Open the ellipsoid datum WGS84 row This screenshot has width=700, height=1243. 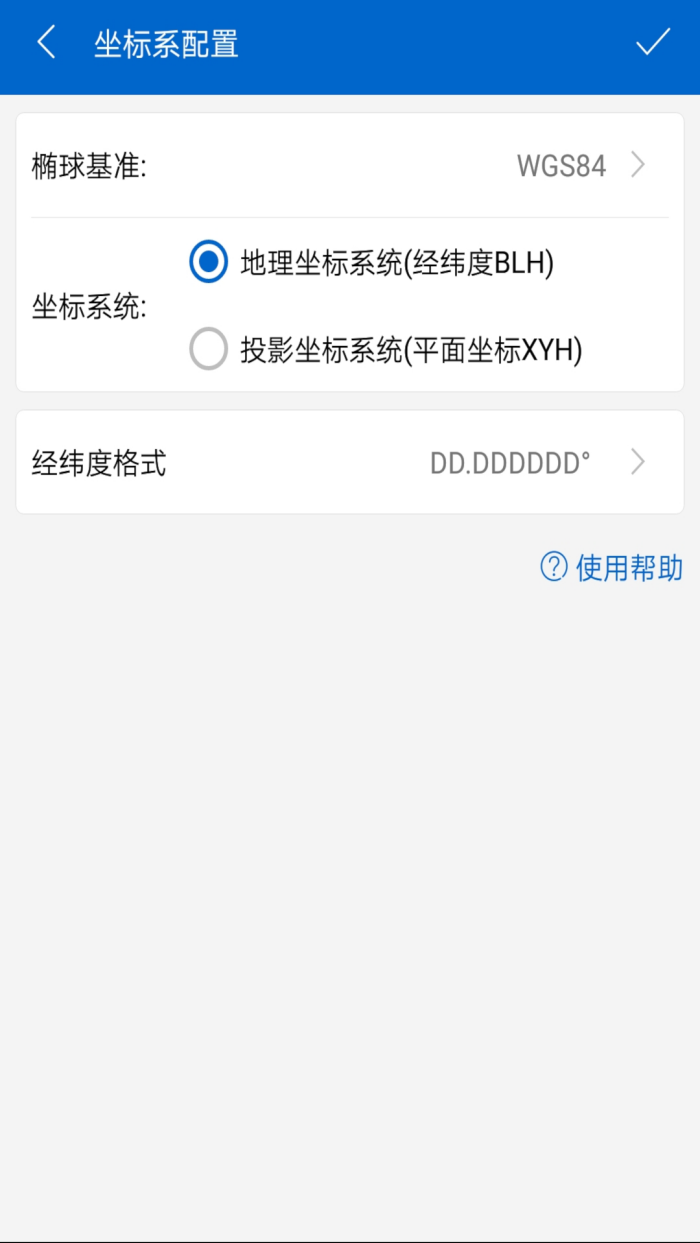[350, 166]
